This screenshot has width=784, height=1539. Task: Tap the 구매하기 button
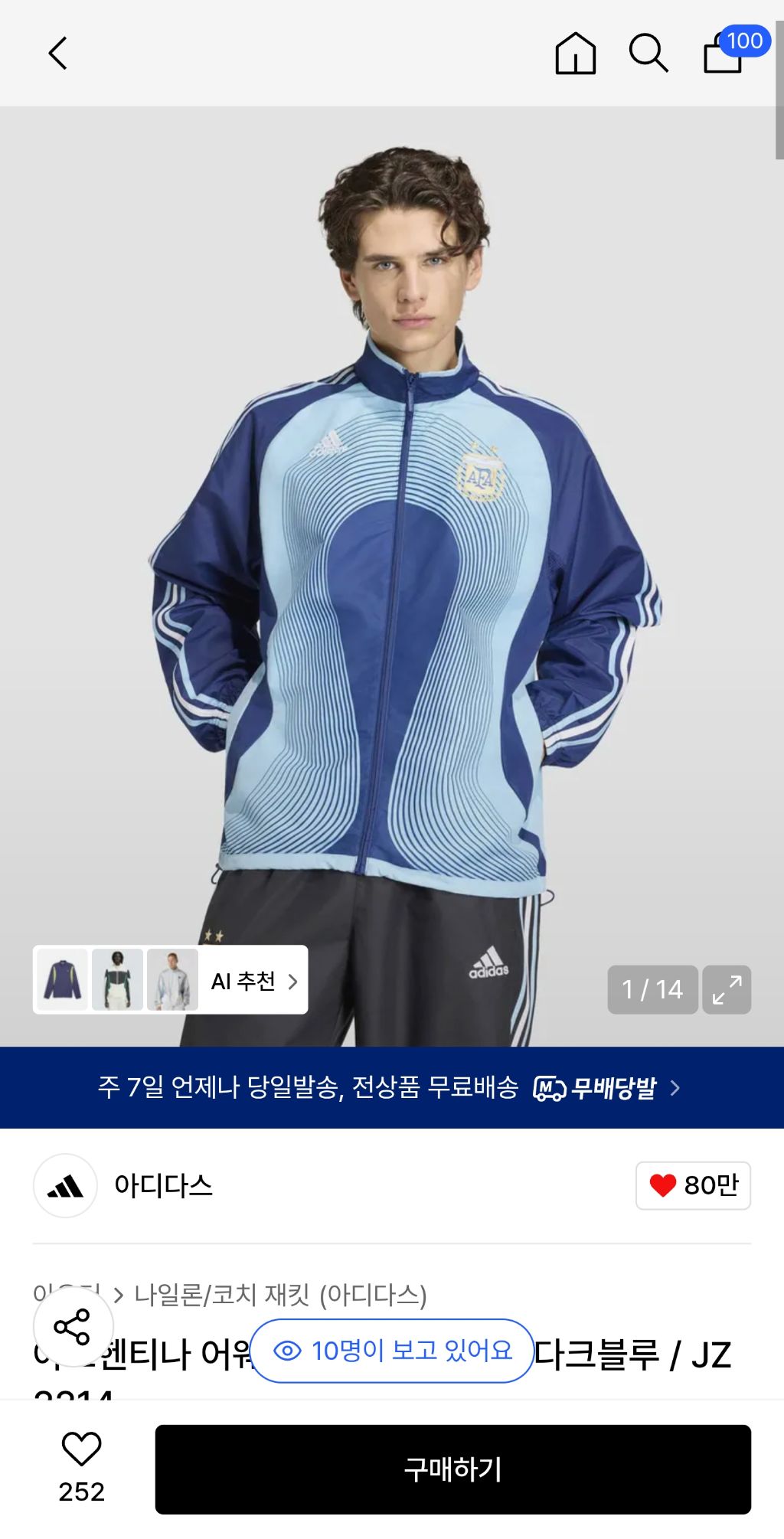[452, 1469]
